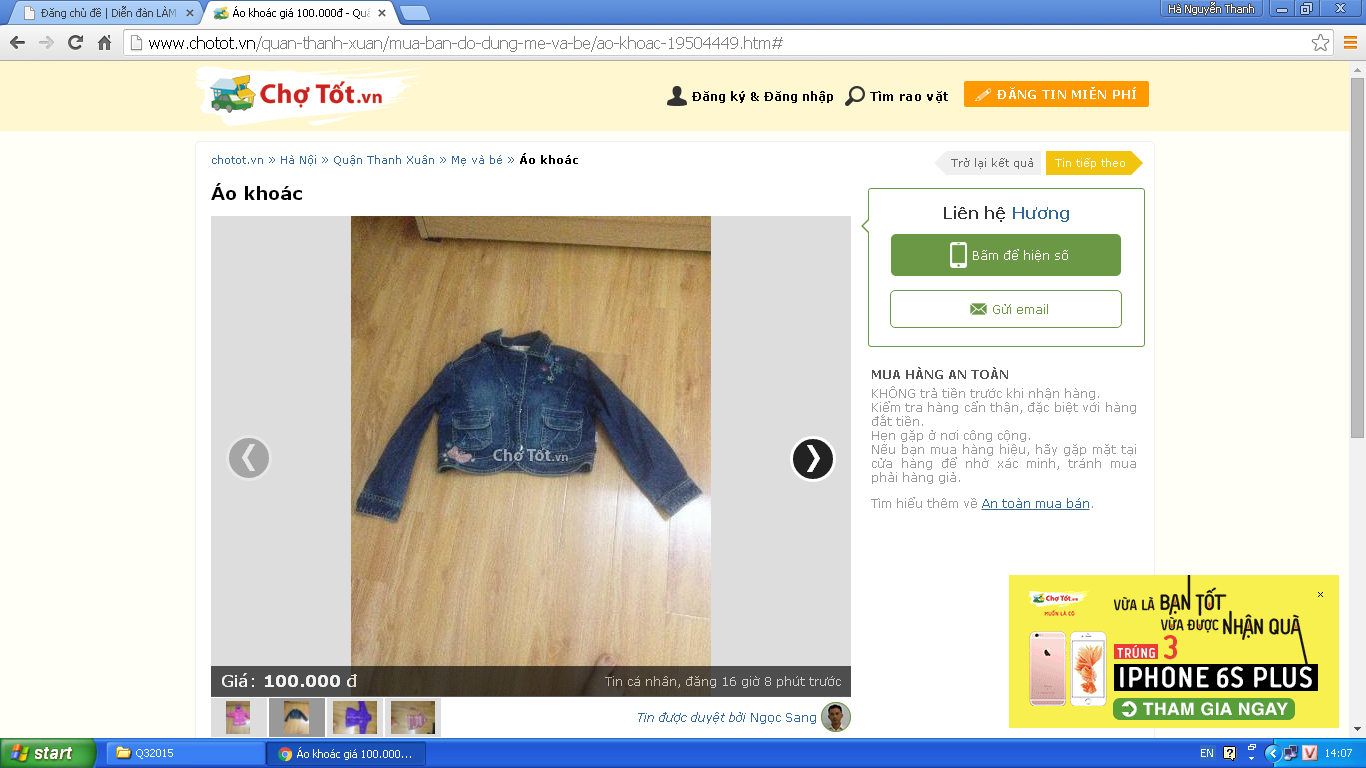
Task: Open the An toàn mua bán link
Action: coord(1035,504)
